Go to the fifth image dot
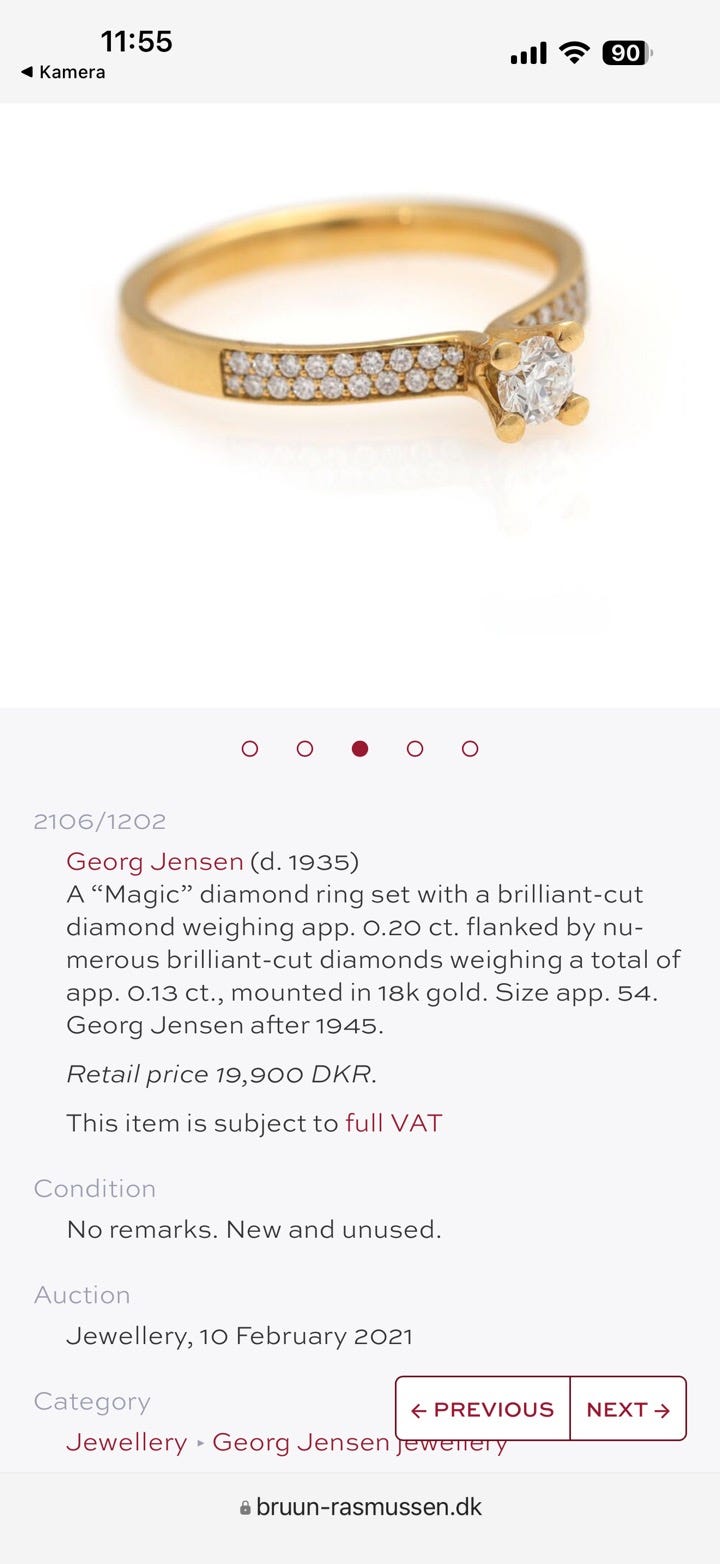Viewport: 720px width, 1564px height. 470,748
